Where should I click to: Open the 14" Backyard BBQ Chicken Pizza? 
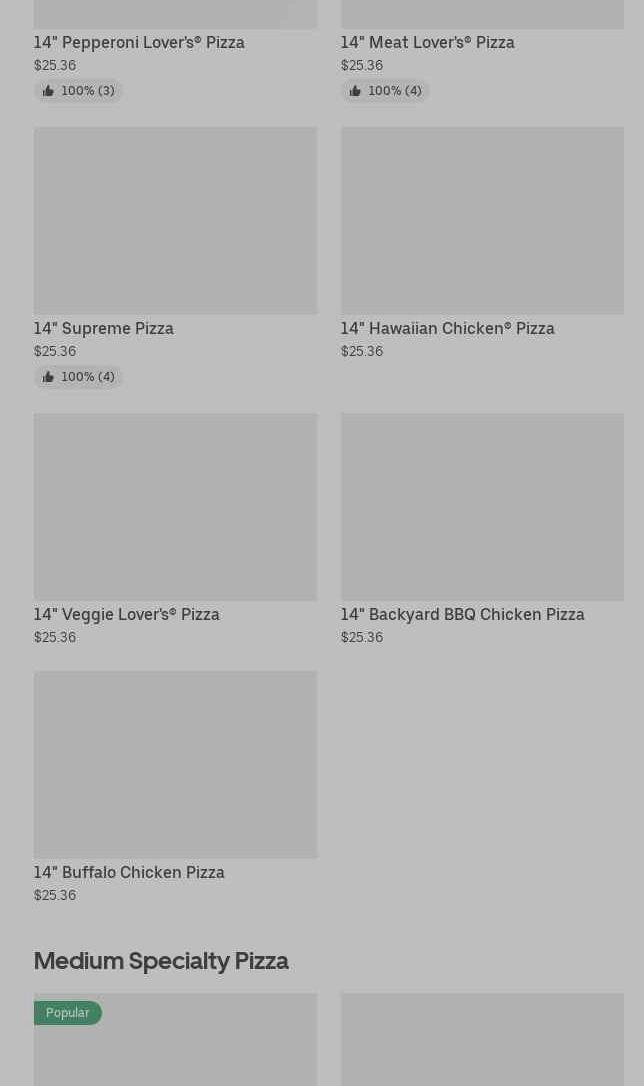(482, 507)
